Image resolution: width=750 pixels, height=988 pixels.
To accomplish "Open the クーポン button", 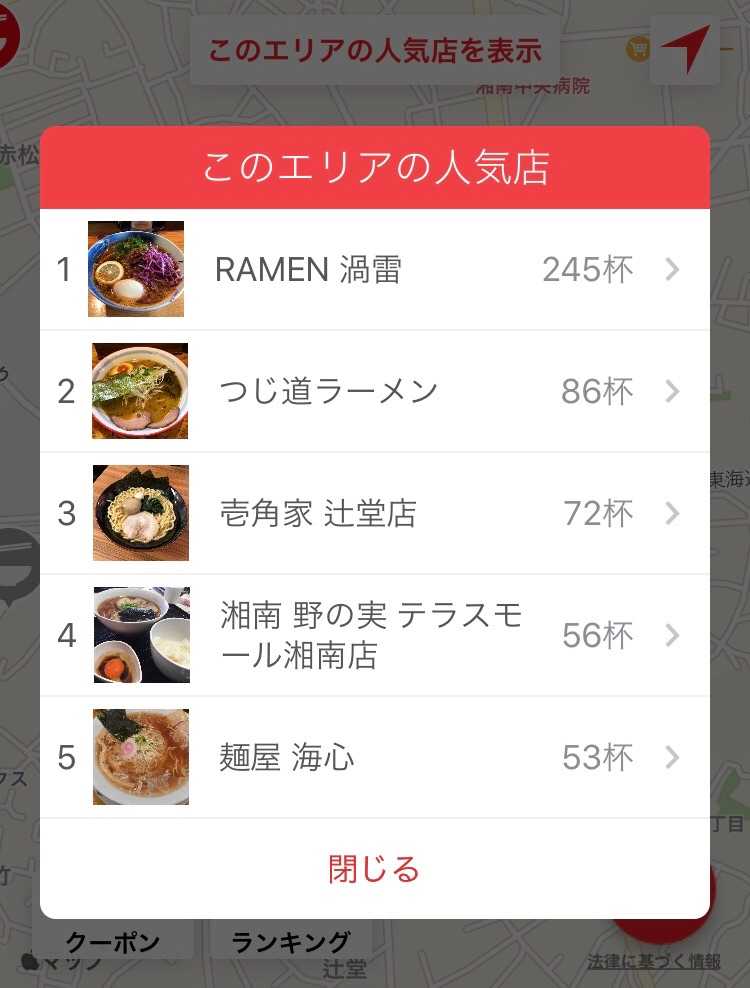I will tap(113, 942).
